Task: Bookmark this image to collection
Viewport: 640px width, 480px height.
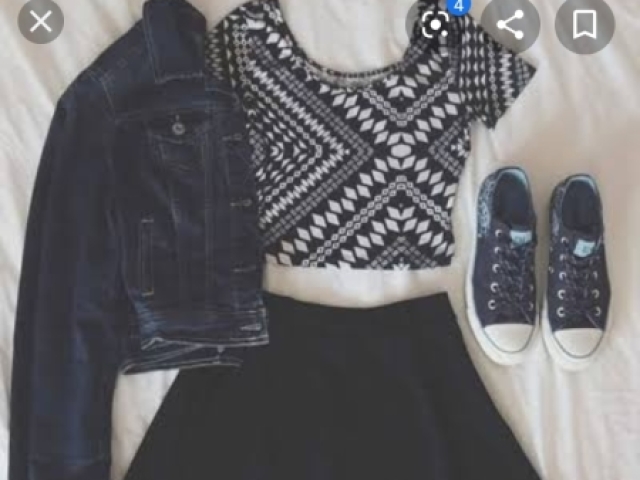Action: (584, 25)
